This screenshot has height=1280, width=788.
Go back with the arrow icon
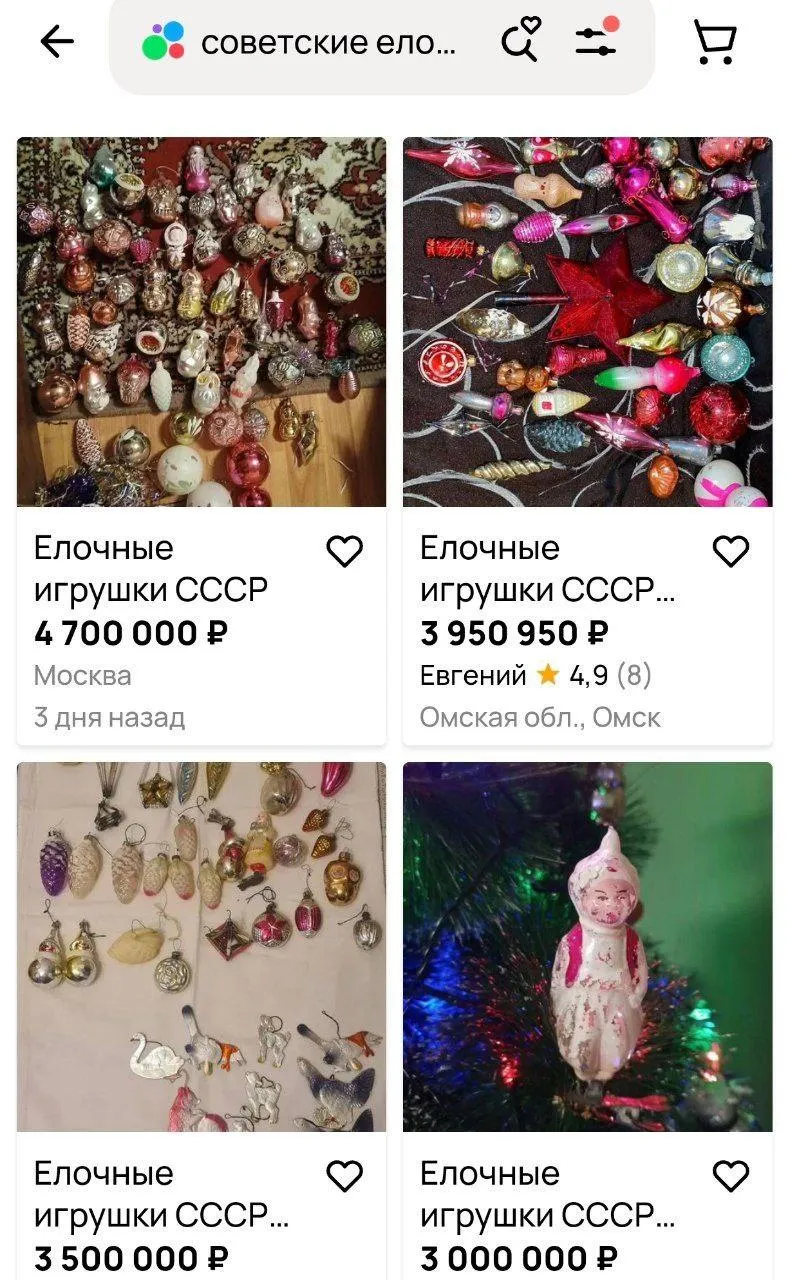point(57,41)
